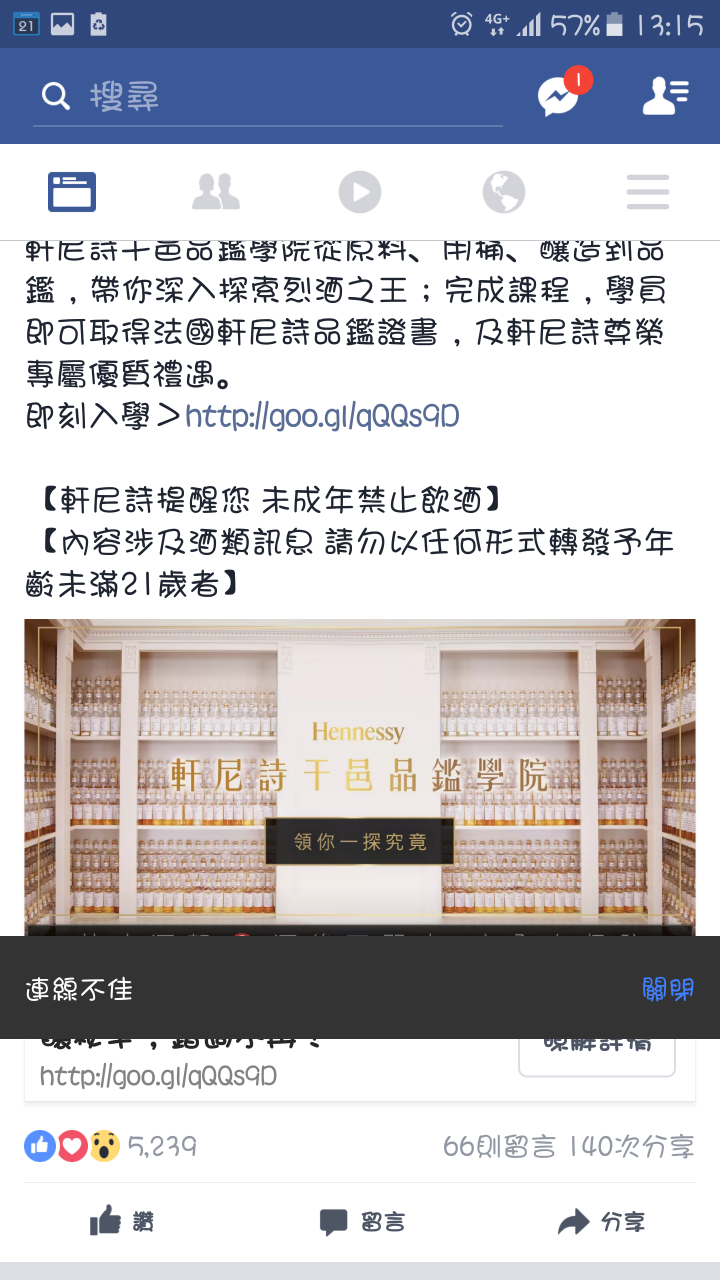Follow the goo.gl link after 即刻入學
The width and height of the screenshot is (720, 1280).
(322, 416)
